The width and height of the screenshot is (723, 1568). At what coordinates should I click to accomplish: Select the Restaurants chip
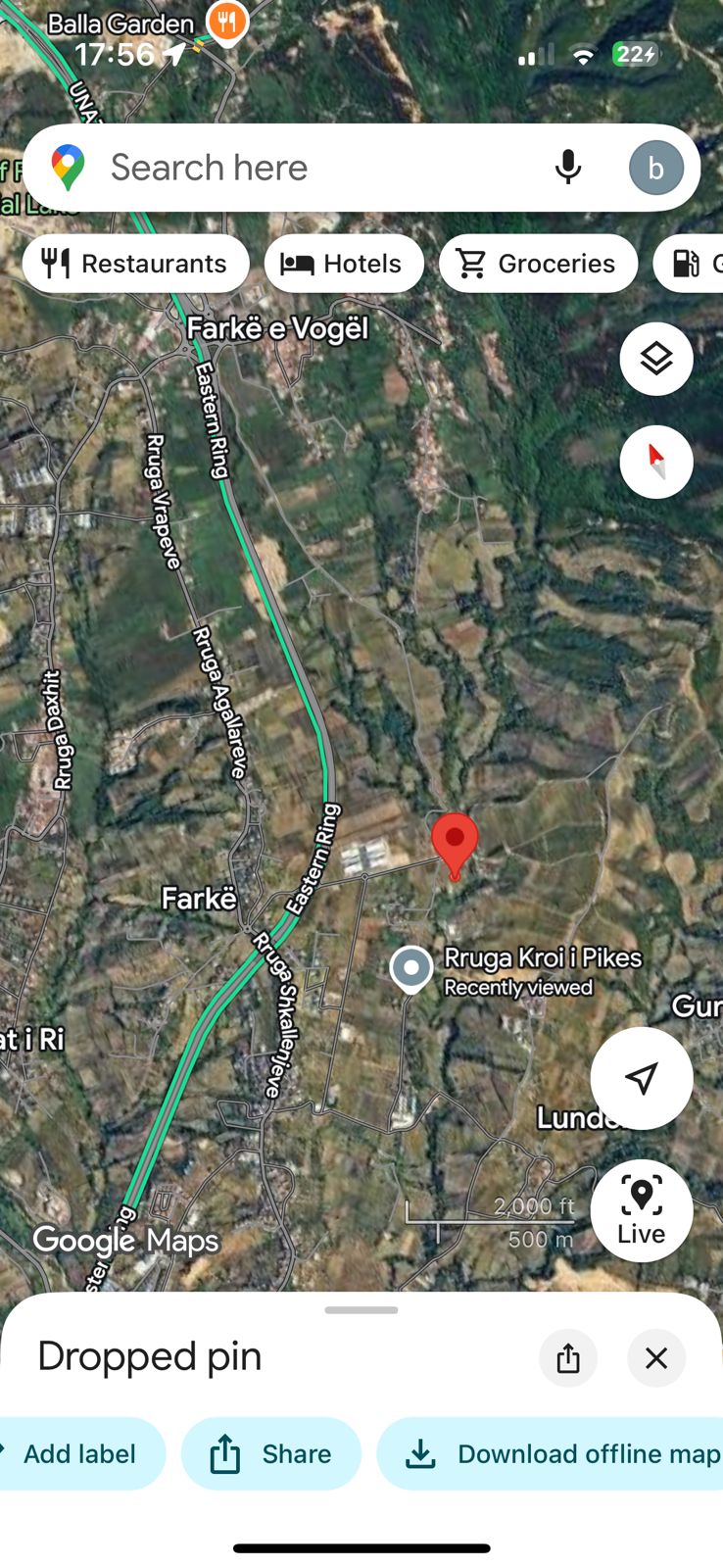(135, 264)
